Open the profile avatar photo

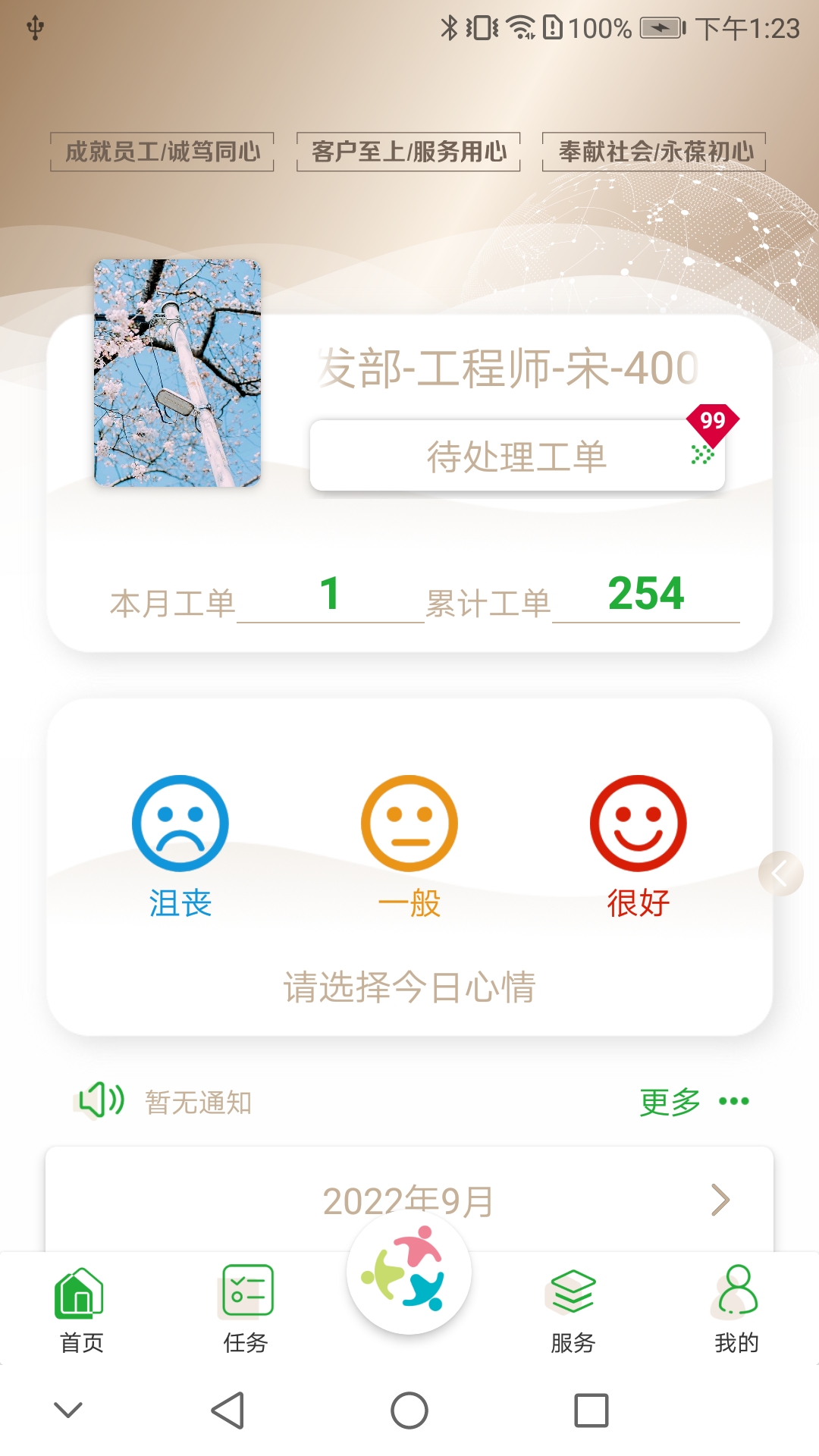(x=177, y=373)
